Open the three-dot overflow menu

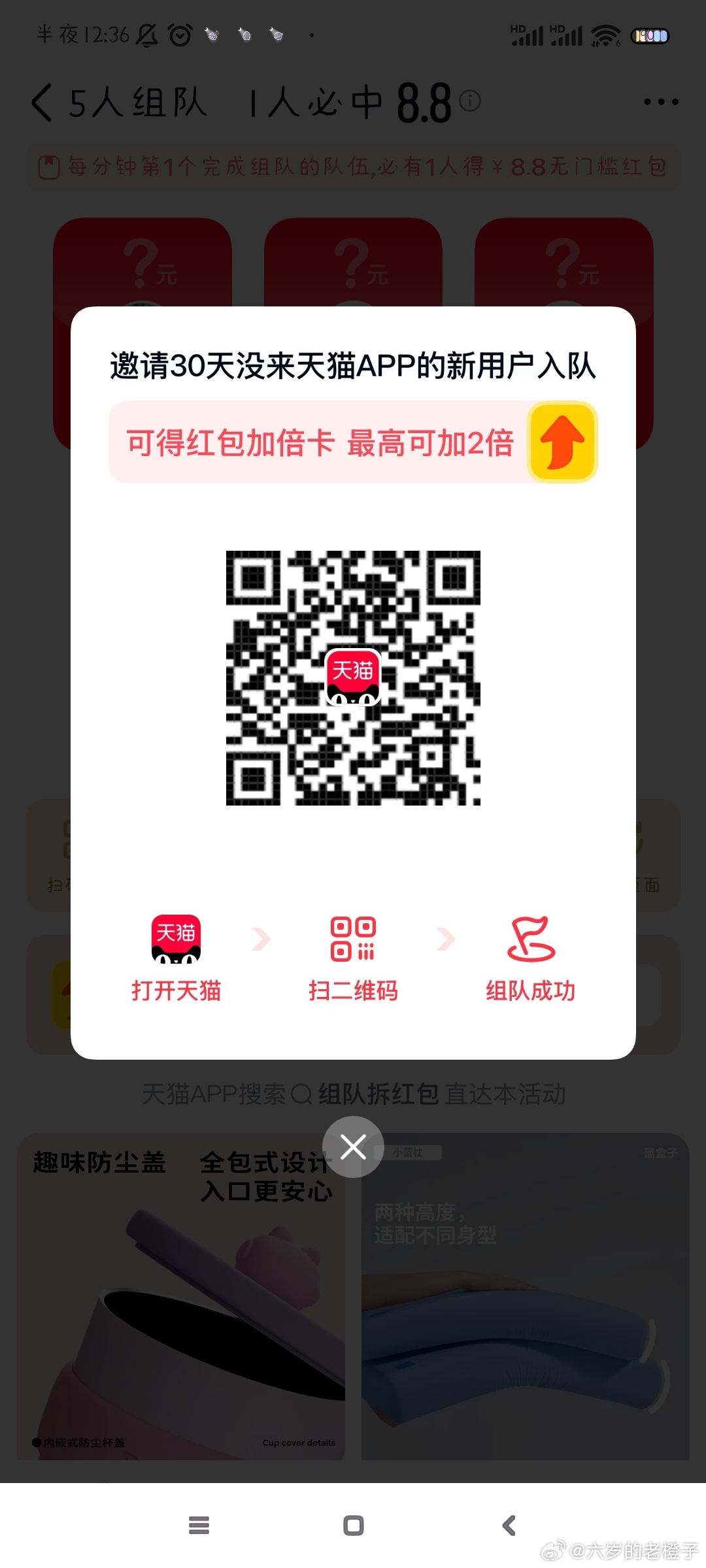pos(660,102)
